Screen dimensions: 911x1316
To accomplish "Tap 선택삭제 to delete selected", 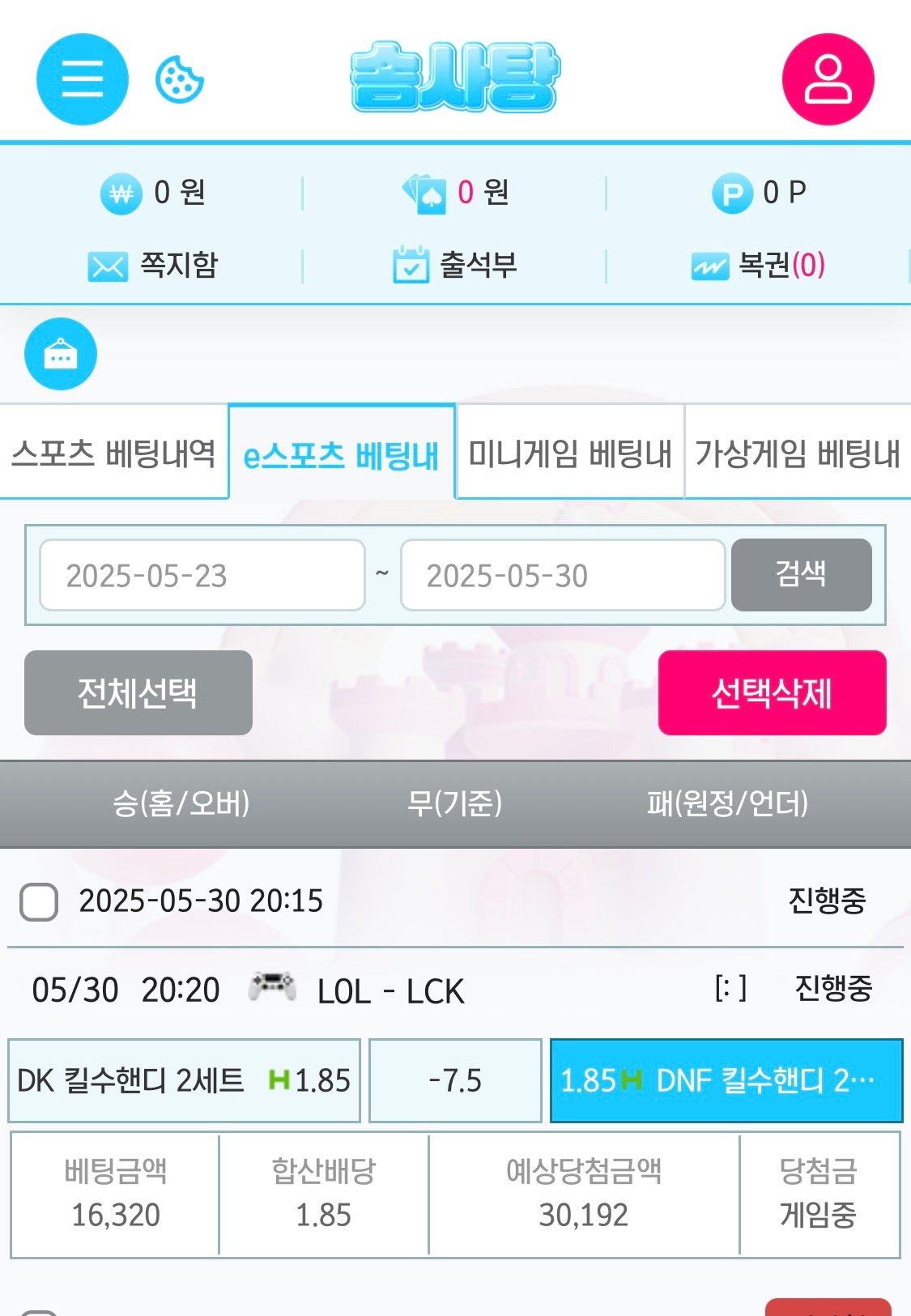I will tap(772, 692).
